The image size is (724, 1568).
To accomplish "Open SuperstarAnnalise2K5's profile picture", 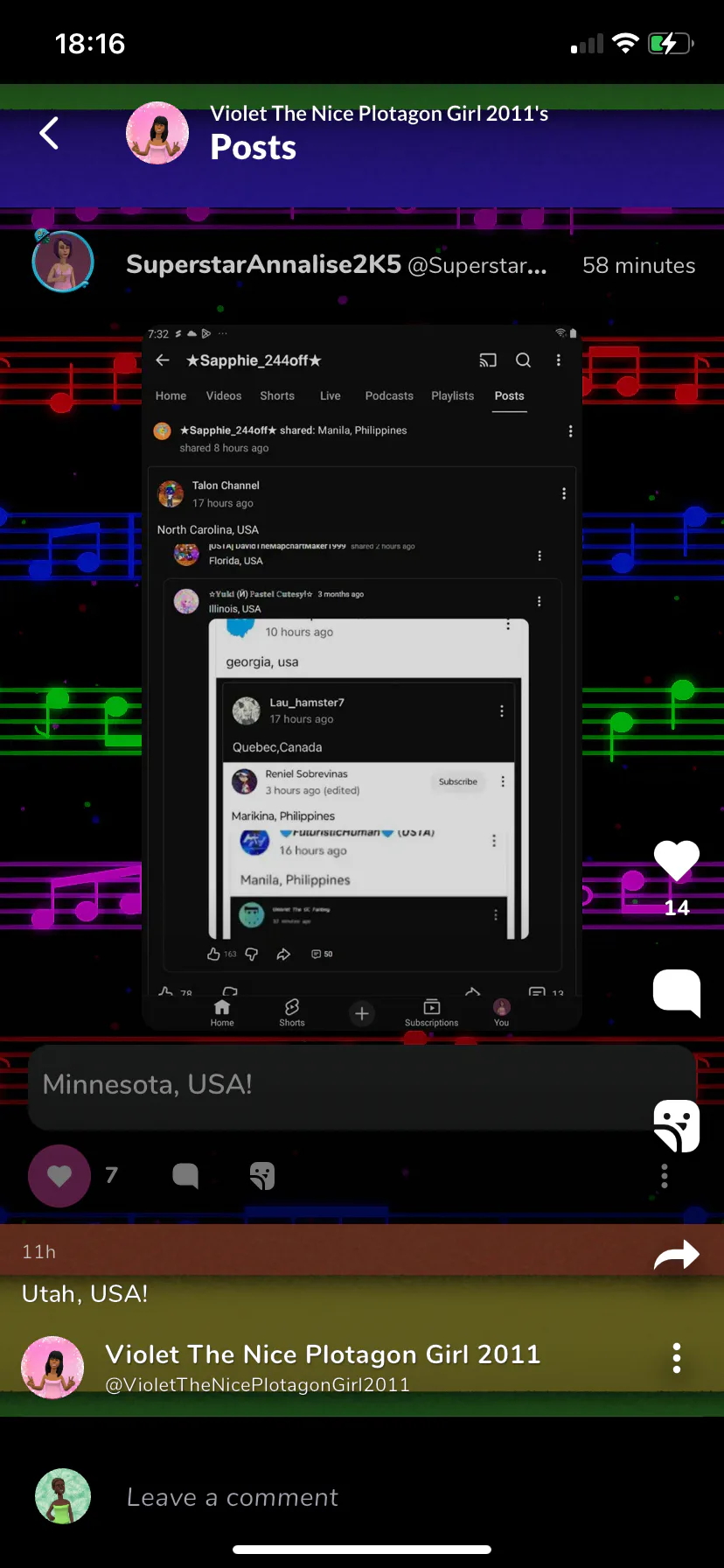I will [63, 262].
